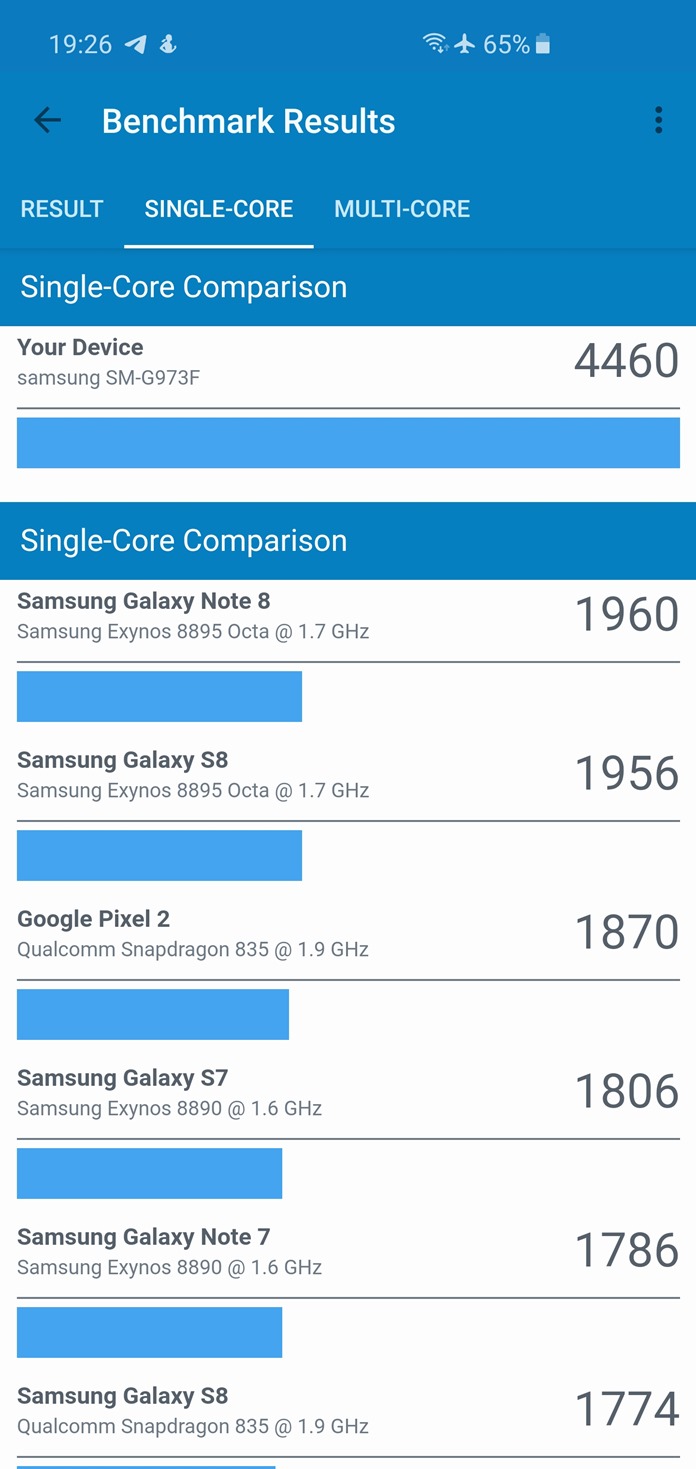Image resolution: width=696 pixels, height=1469 pixels.
Task: Go back from Benchmark Results
Action: [x=47, y=121]
